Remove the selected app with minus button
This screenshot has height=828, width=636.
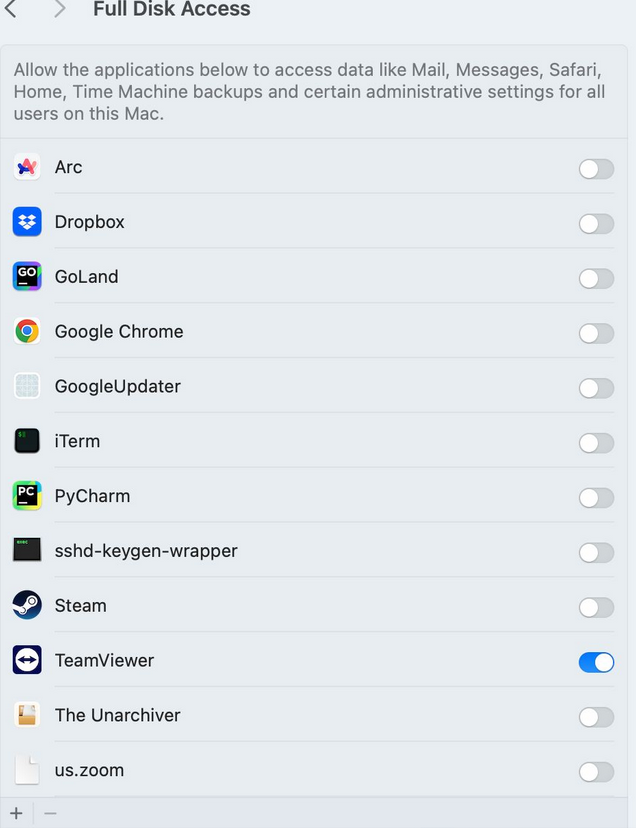(50, 813)
